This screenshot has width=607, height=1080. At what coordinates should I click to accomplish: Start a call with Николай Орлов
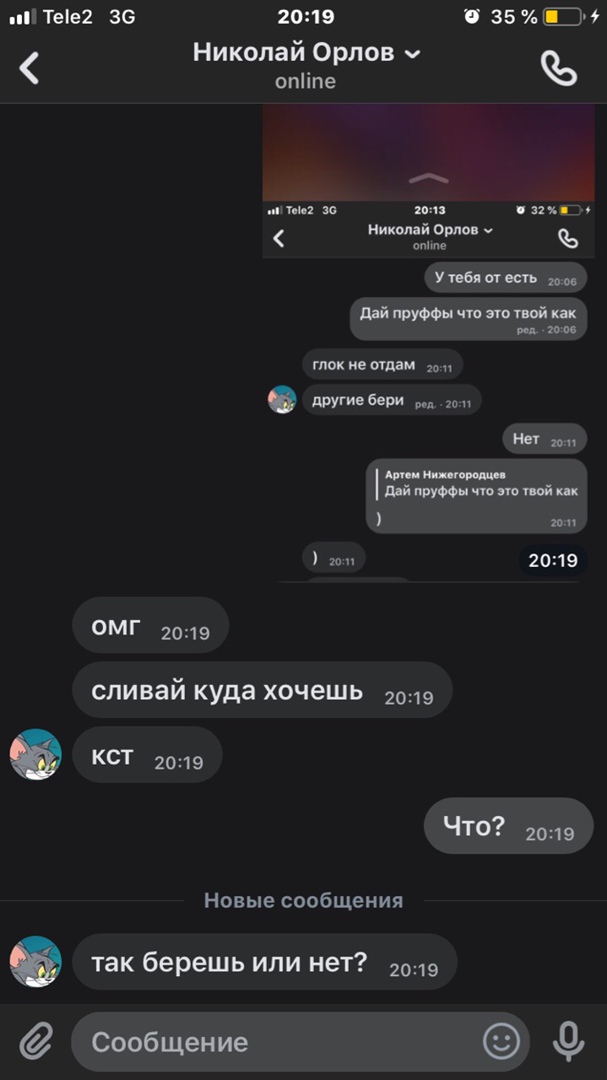pyautogui.click(x=558, y=67)
